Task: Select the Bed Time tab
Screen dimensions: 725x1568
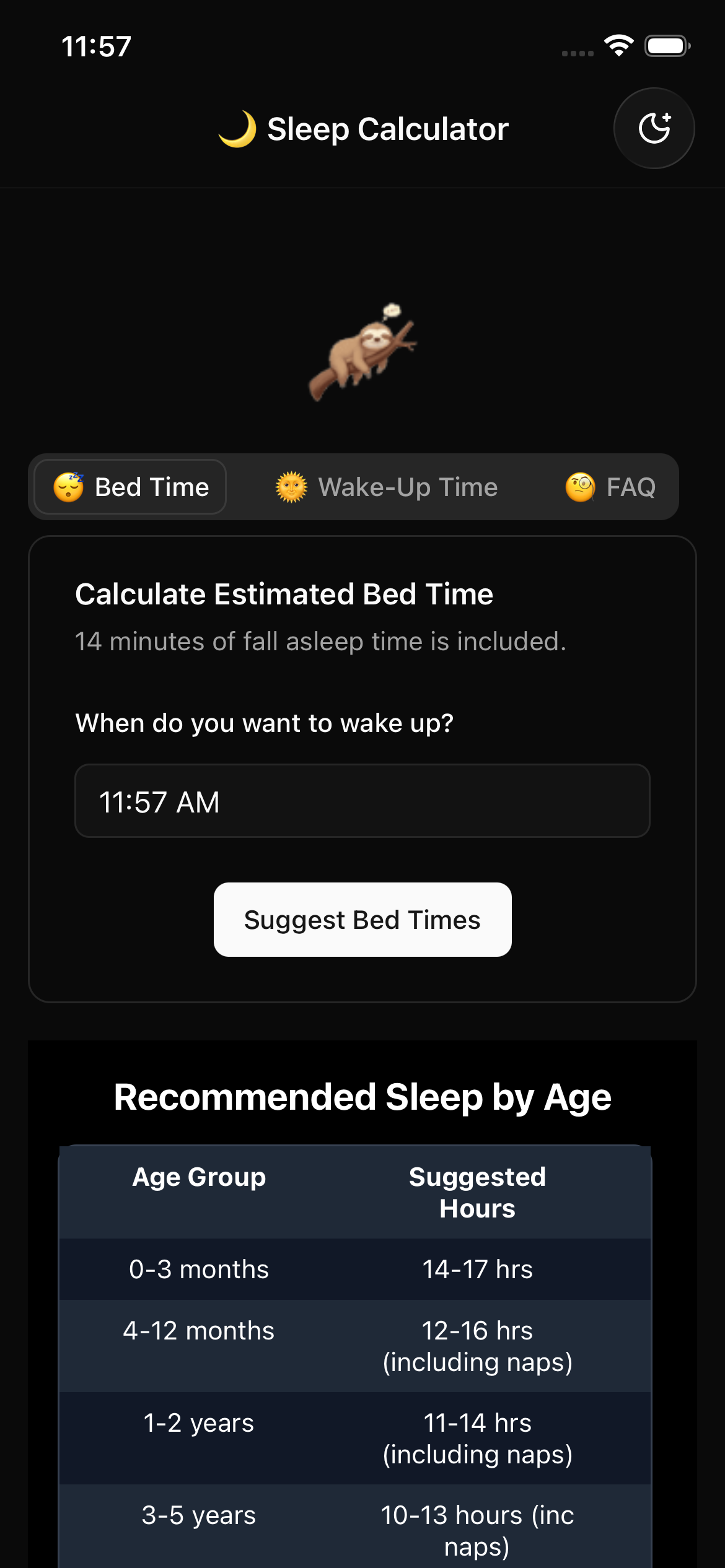Action: coord(131,487)
